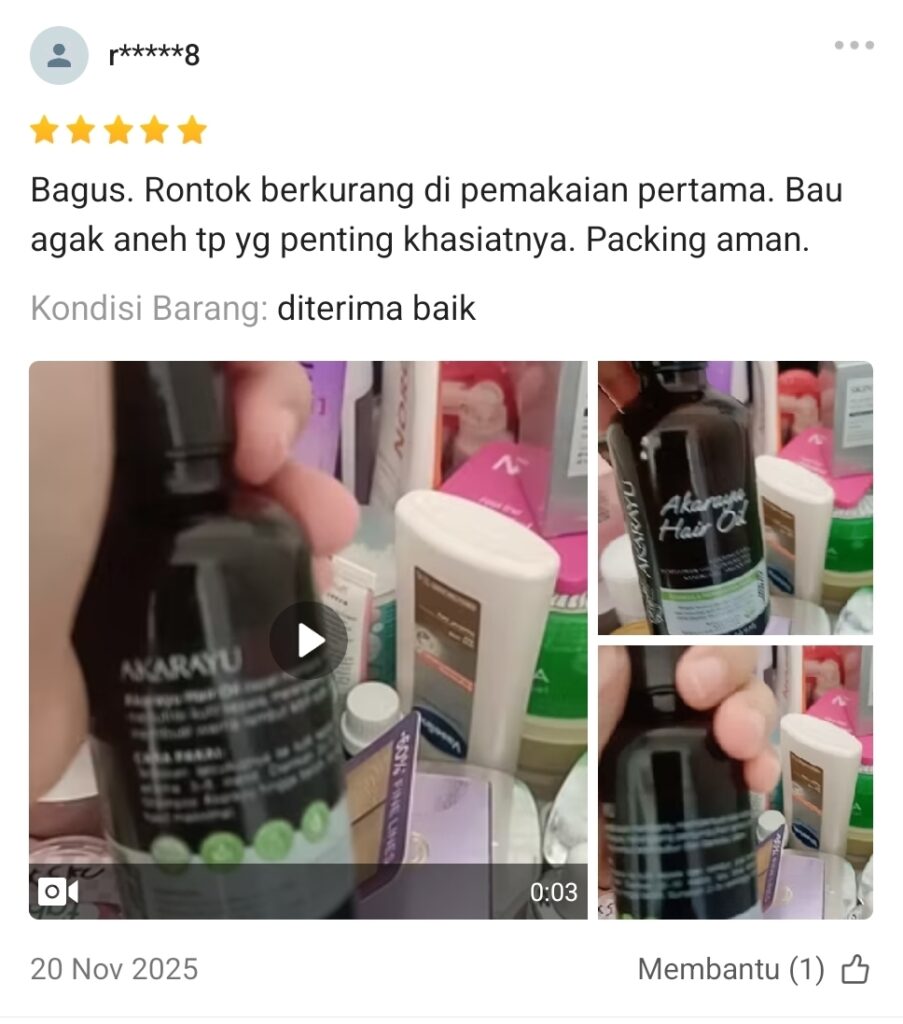Open the Akarayu Hair Oil front label photo
The height and width of the screenshot is (1024, 903).
(735, 498)
